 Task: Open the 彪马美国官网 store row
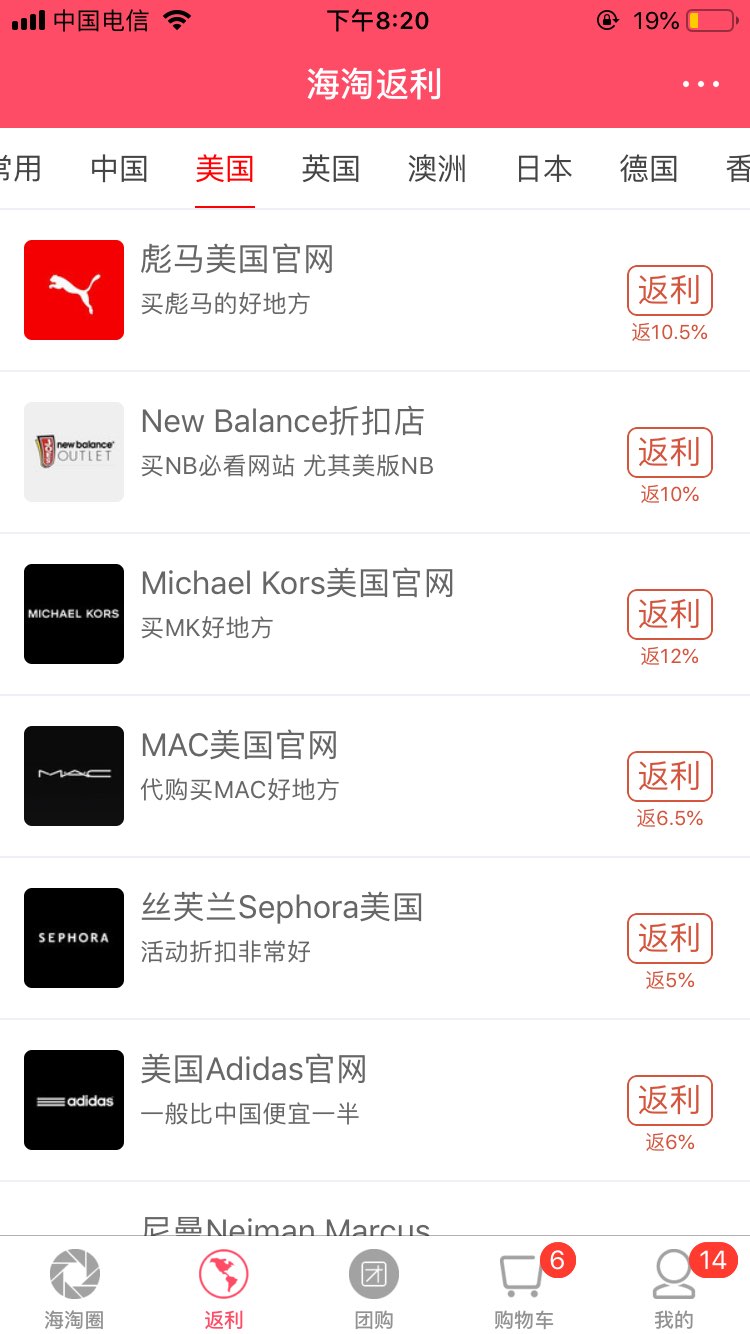[375, 290]
